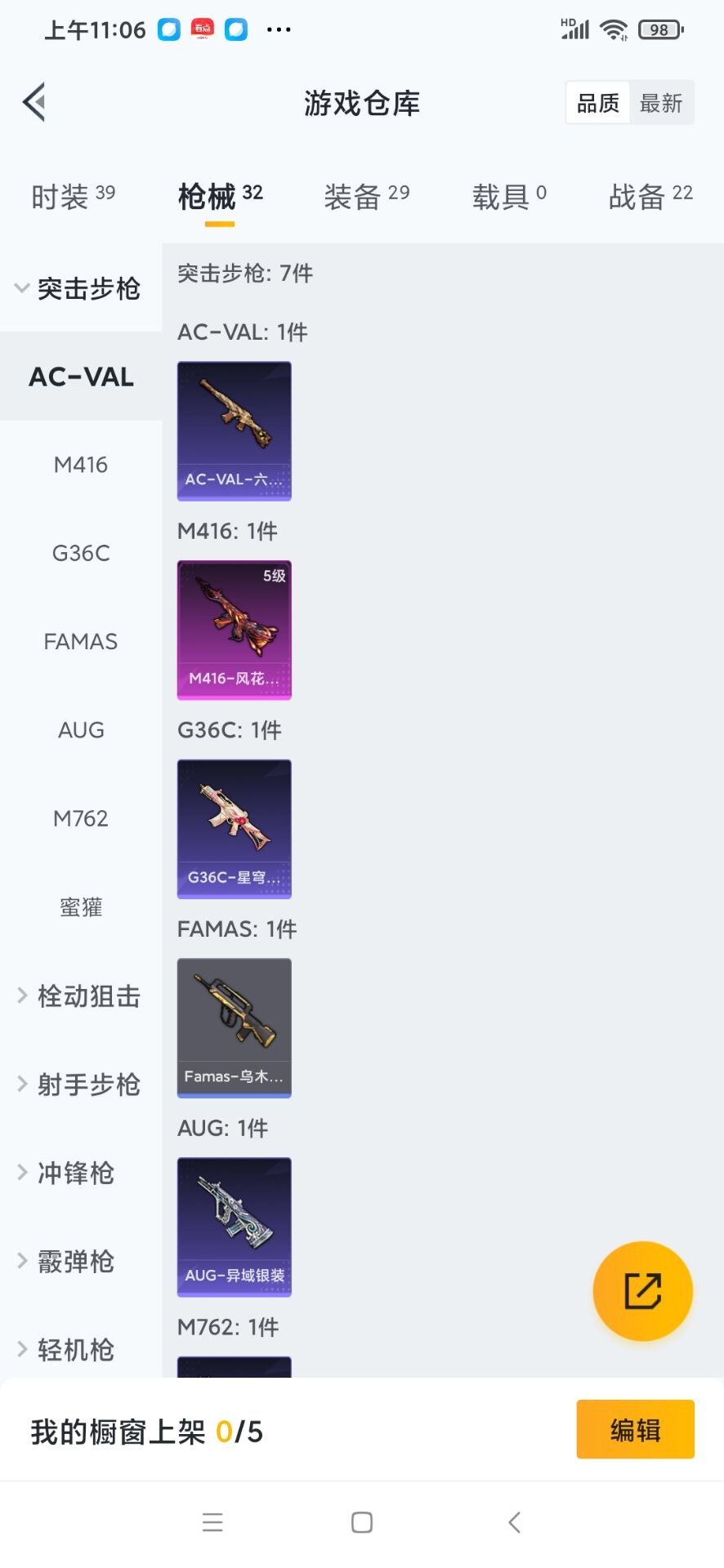Expand the 射手步枪 category
This screenshot has width=724, height=1568.
[x=80, y=1085]
